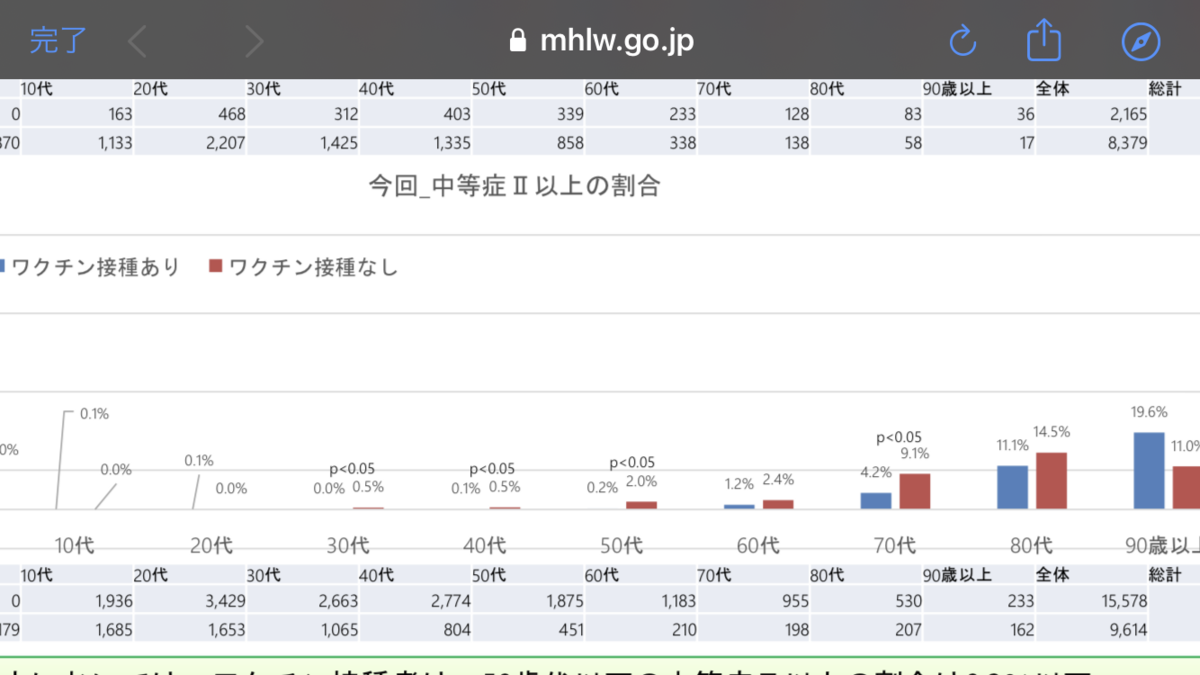
Task: Reload the mhlw.go.jp page
Action: point(962,41)
